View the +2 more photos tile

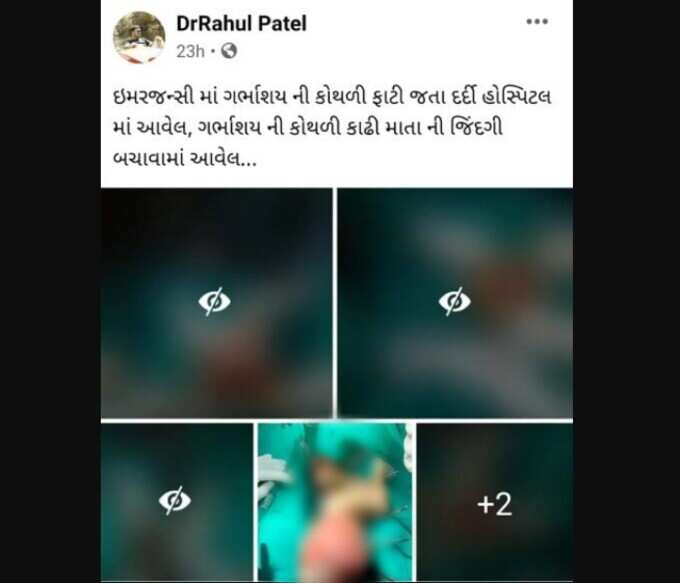click(494, 503)
